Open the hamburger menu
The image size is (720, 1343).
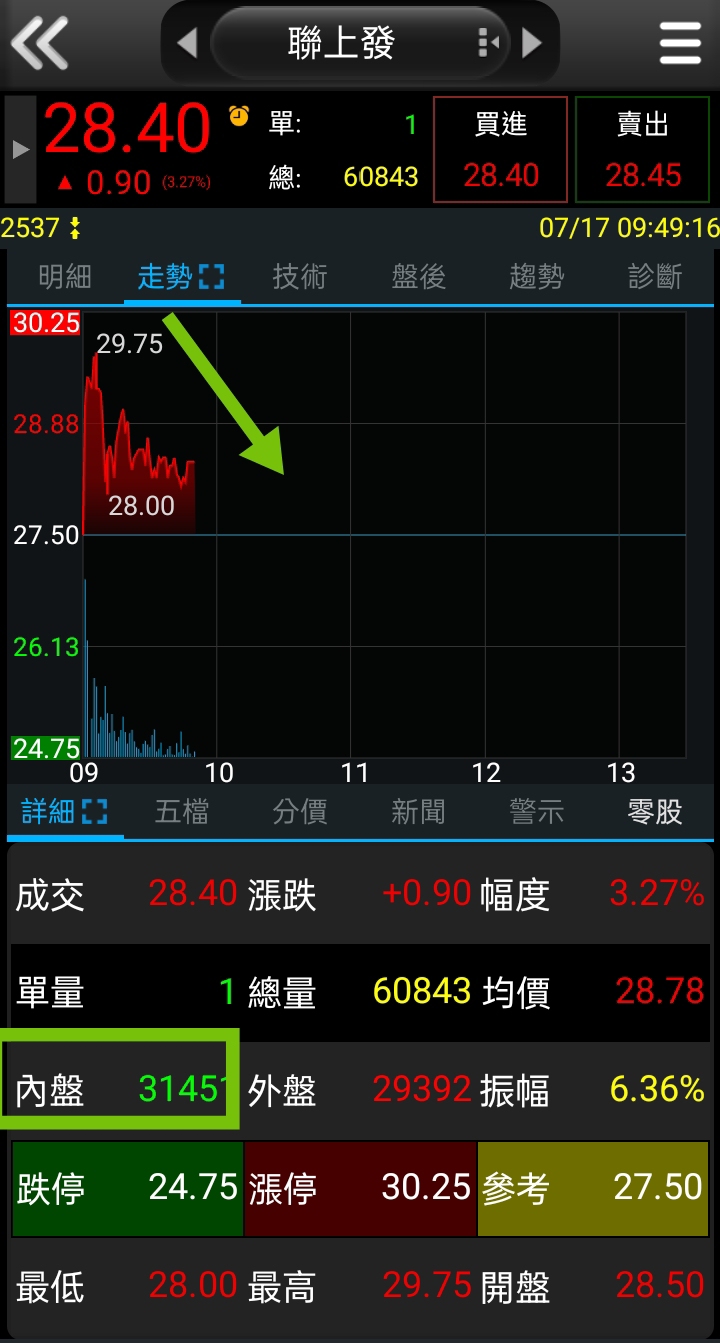tap(681, 43)
